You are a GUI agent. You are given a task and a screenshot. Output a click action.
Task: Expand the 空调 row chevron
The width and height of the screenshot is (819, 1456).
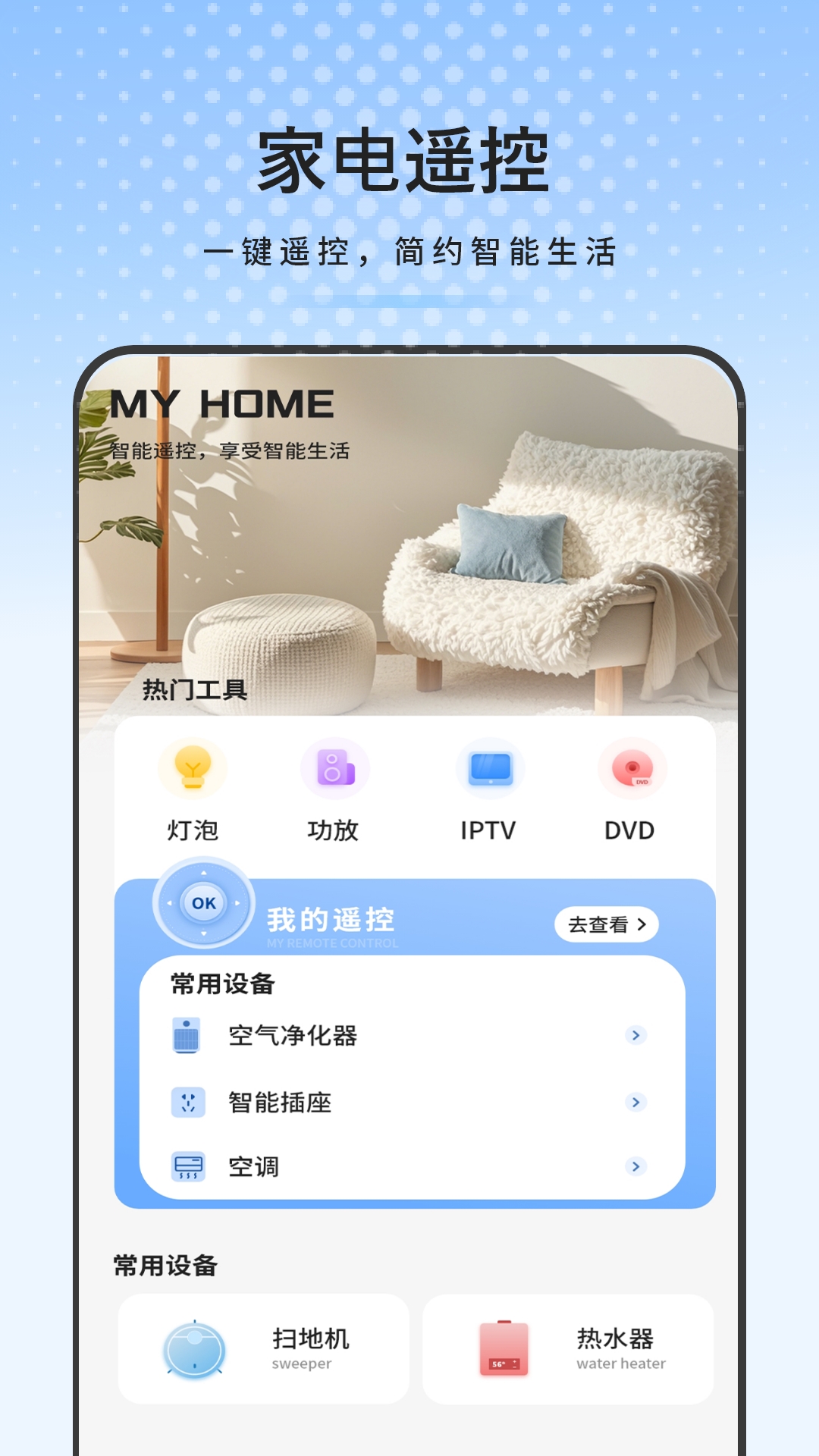tap(635, 1168)
